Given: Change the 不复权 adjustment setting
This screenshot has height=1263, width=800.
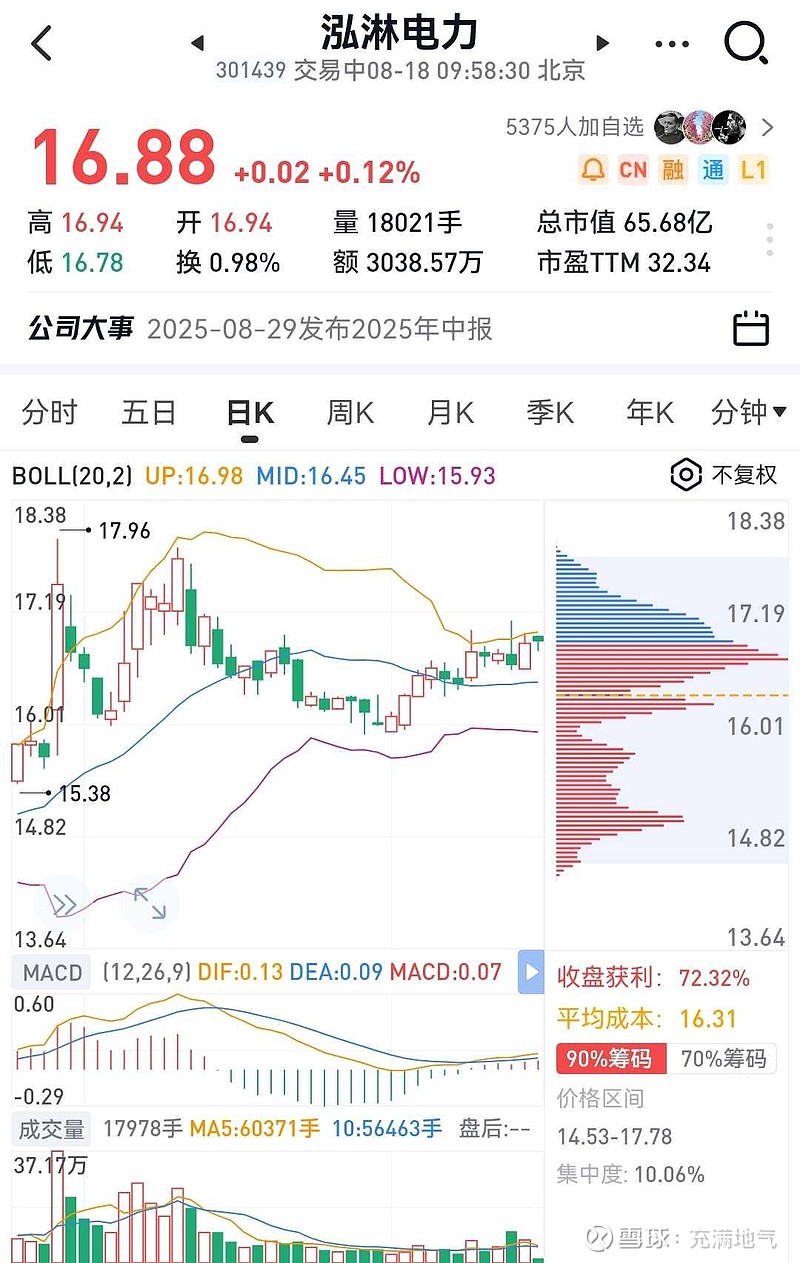Looking at the screenshot, I should tap(724, 475).
